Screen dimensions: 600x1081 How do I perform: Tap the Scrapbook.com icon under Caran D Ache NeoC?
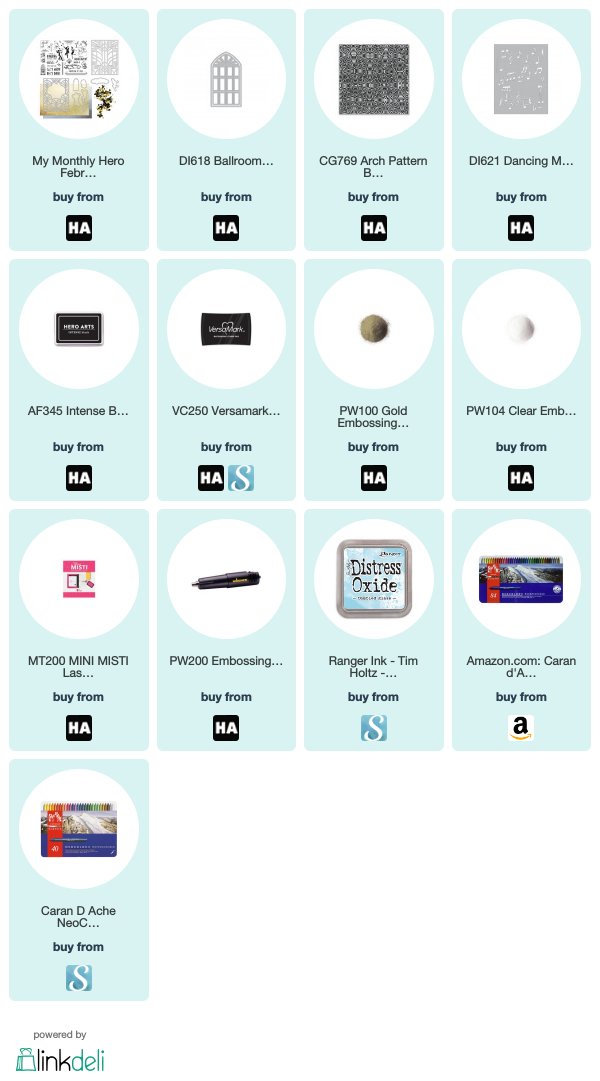pyautogui.click(x=79, y=978)
